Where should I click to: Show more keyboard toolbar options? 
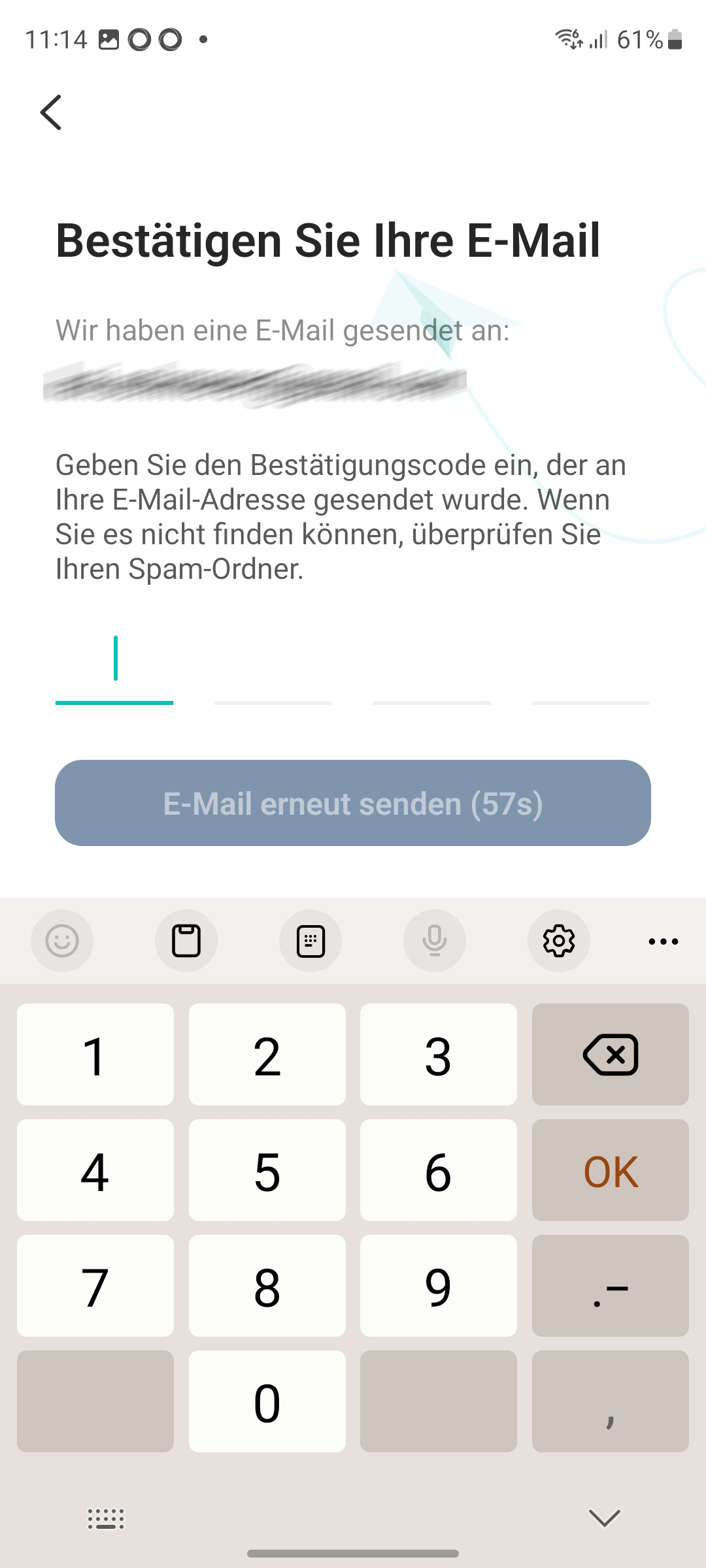[663, 941]
